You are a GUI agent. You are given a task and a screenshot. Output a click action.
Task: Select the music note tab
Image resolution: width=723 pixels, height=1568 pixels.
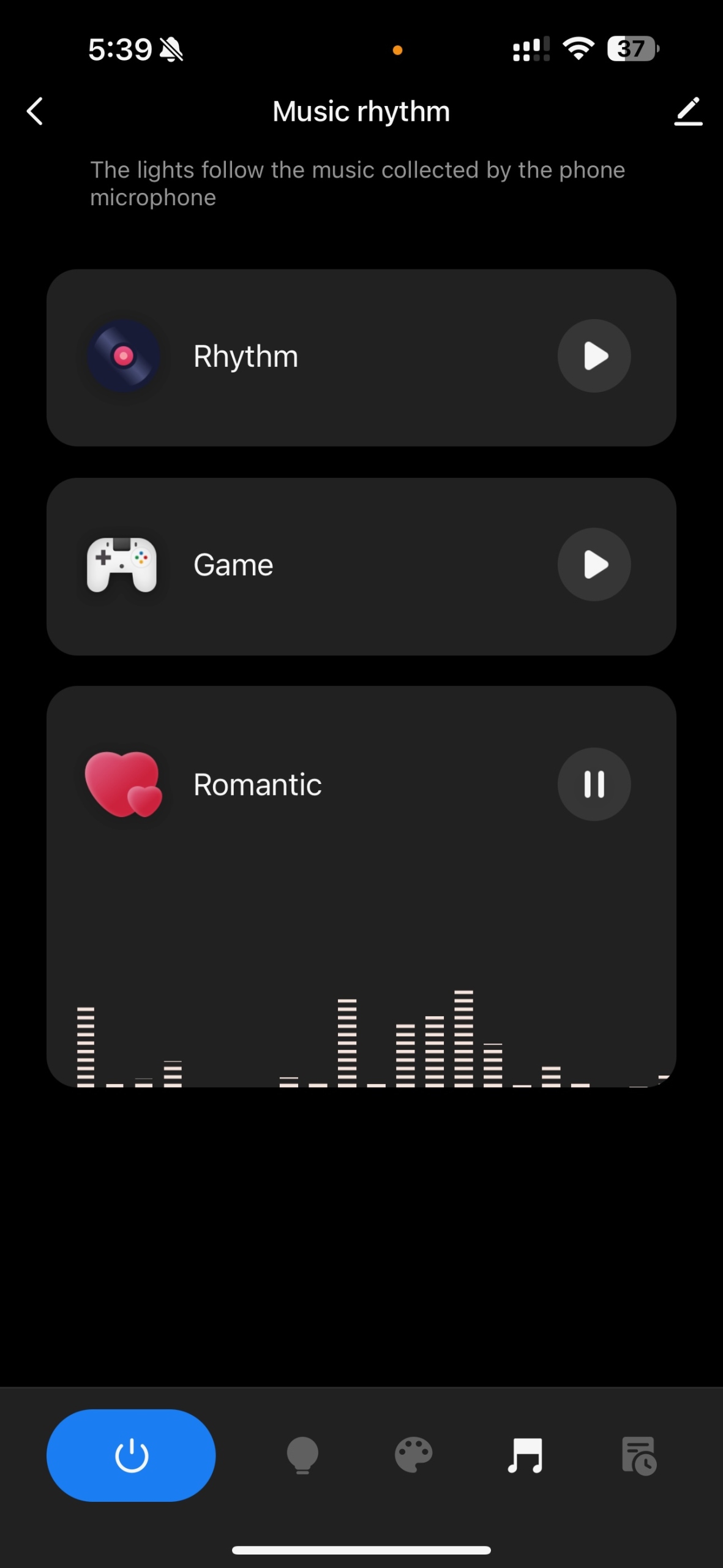(x=525, y=1455)
